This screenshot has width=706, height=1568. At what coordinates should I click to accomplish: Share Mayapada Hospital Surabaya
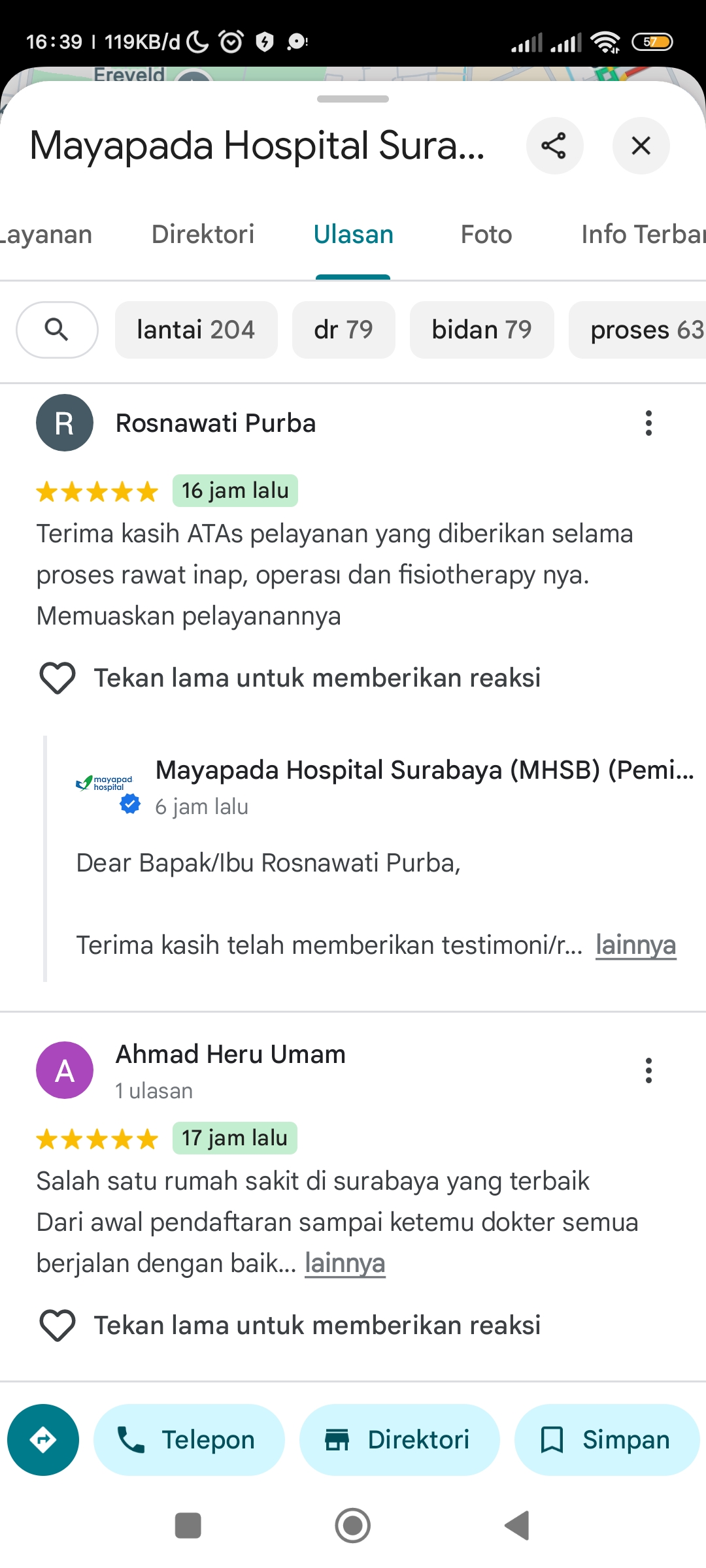pos(554,146)
